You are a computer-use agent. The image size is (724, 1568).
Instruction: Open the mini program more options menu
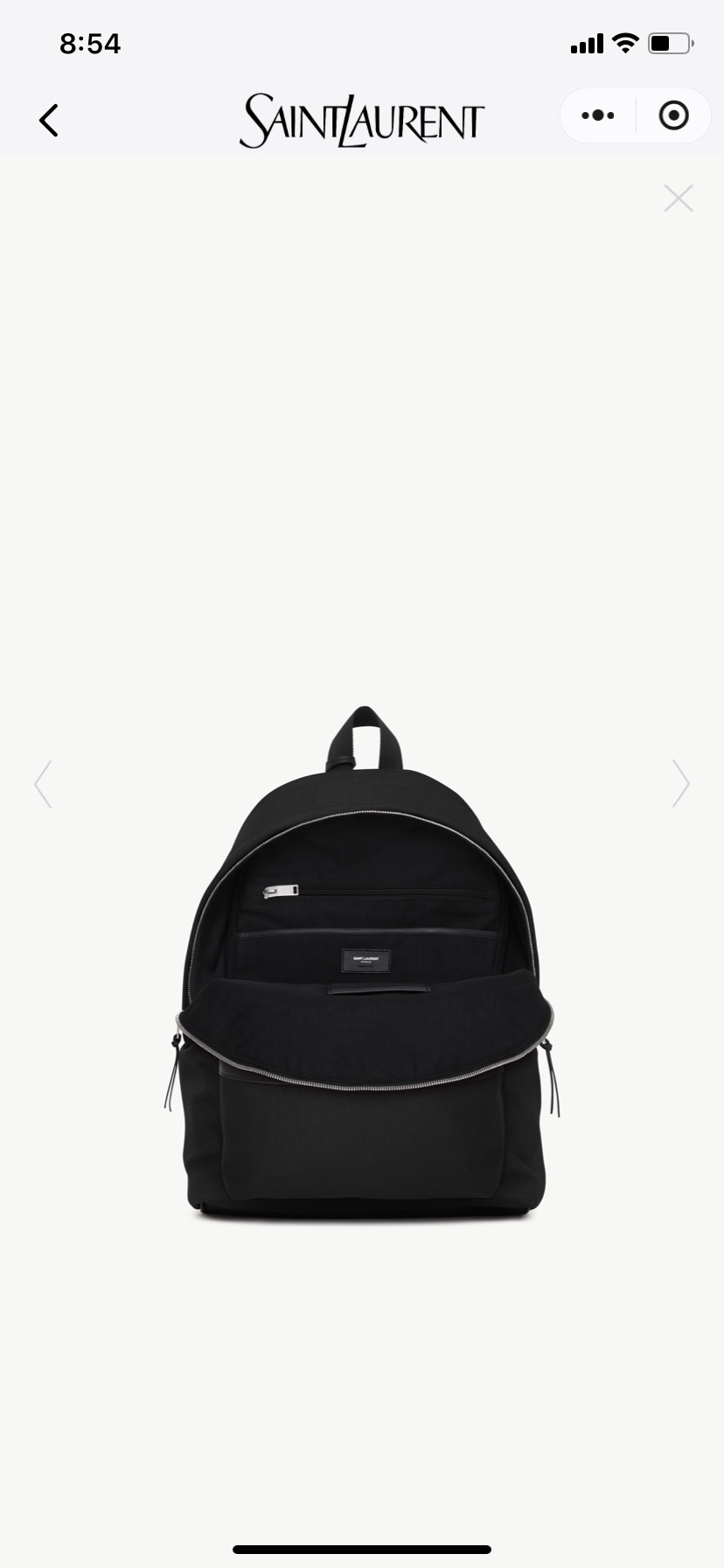click(598, 115)
